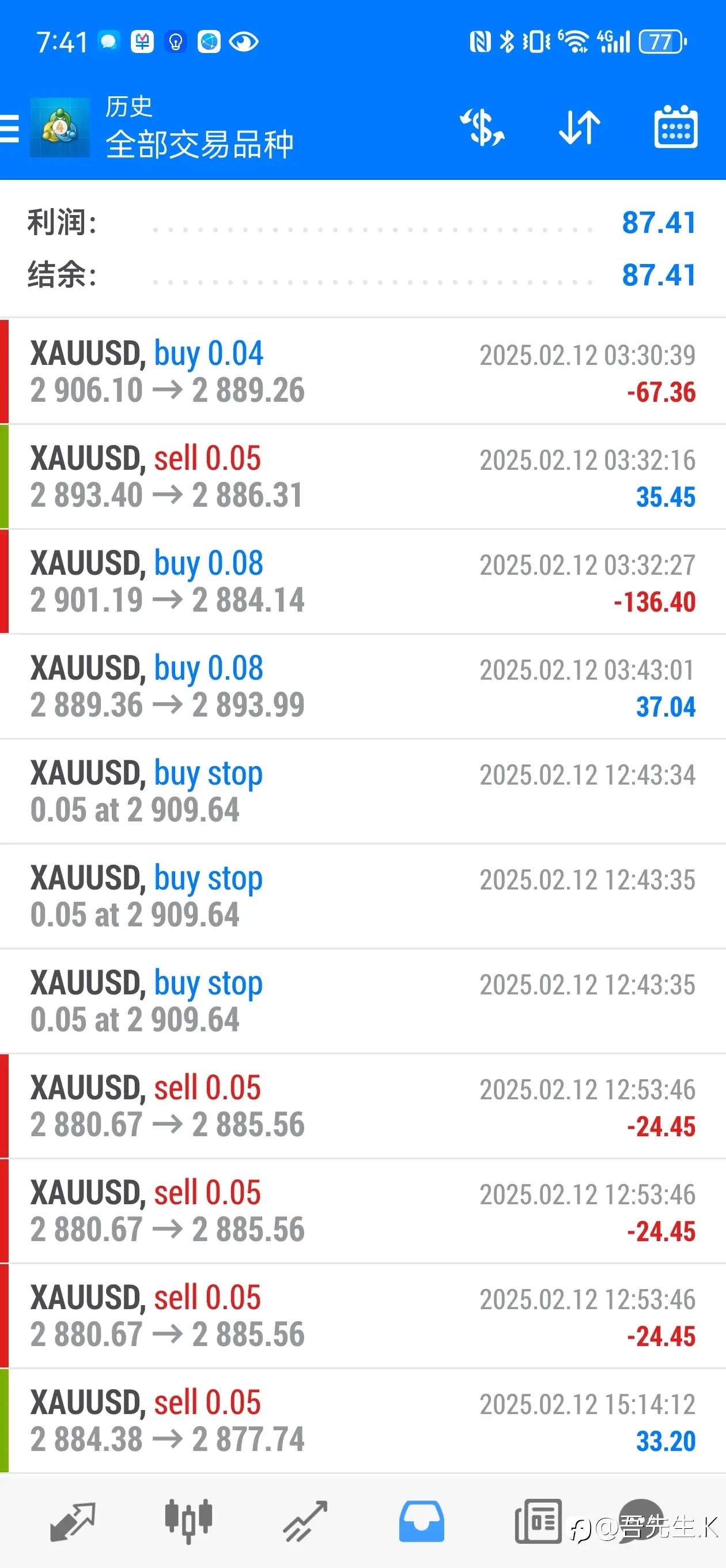Viewport: 726px width, 1568px height.
Task: Switch to the Trade tab
Action: [305, 1521]
